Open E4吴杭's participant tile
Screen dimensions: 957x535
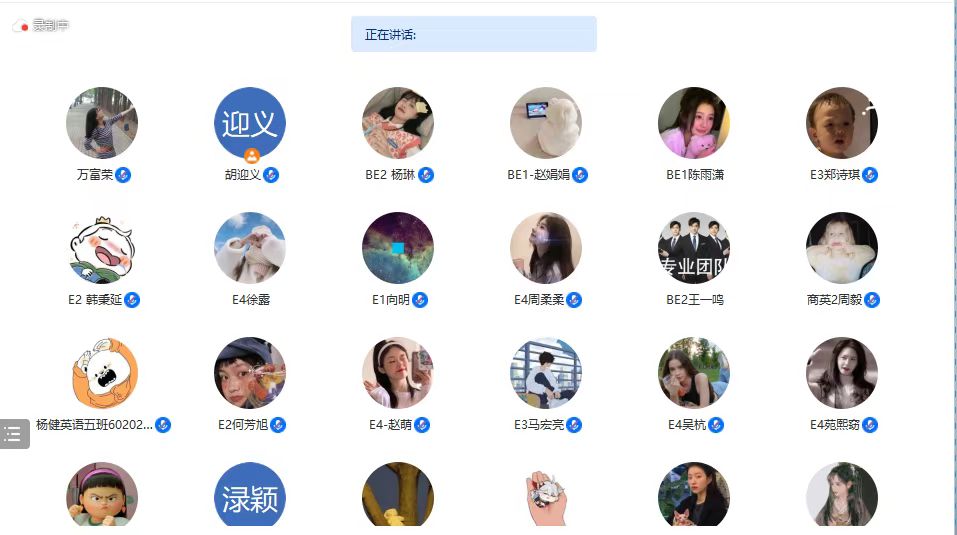(694, 373)
